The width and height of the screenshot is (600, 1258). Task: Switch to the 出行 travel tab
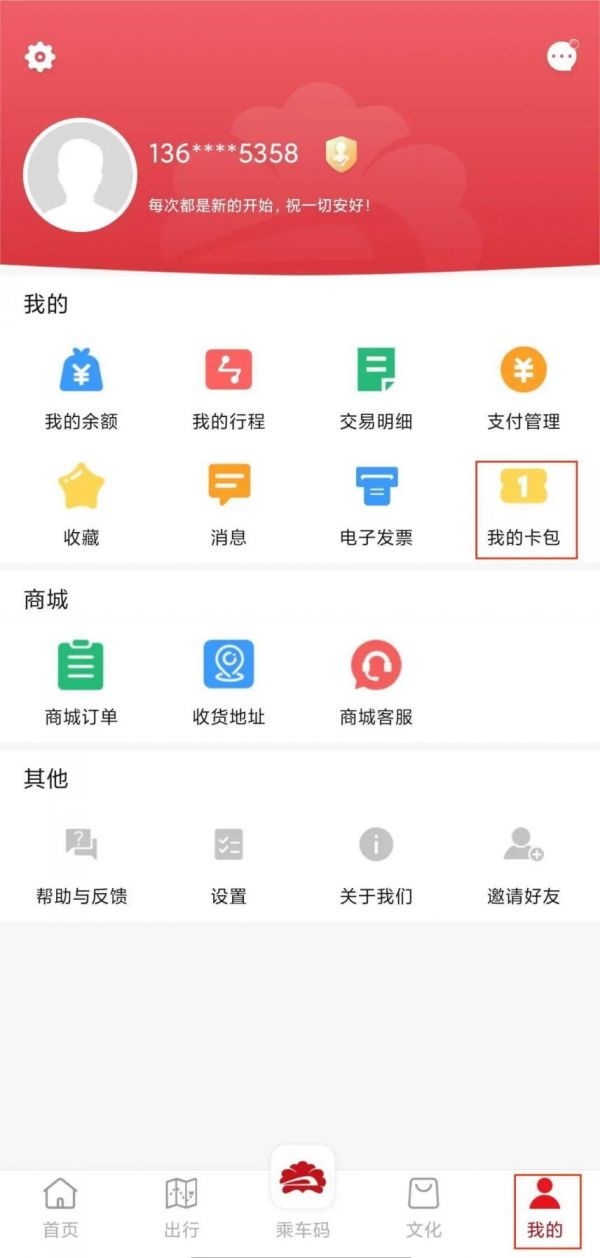point(181,1208)
